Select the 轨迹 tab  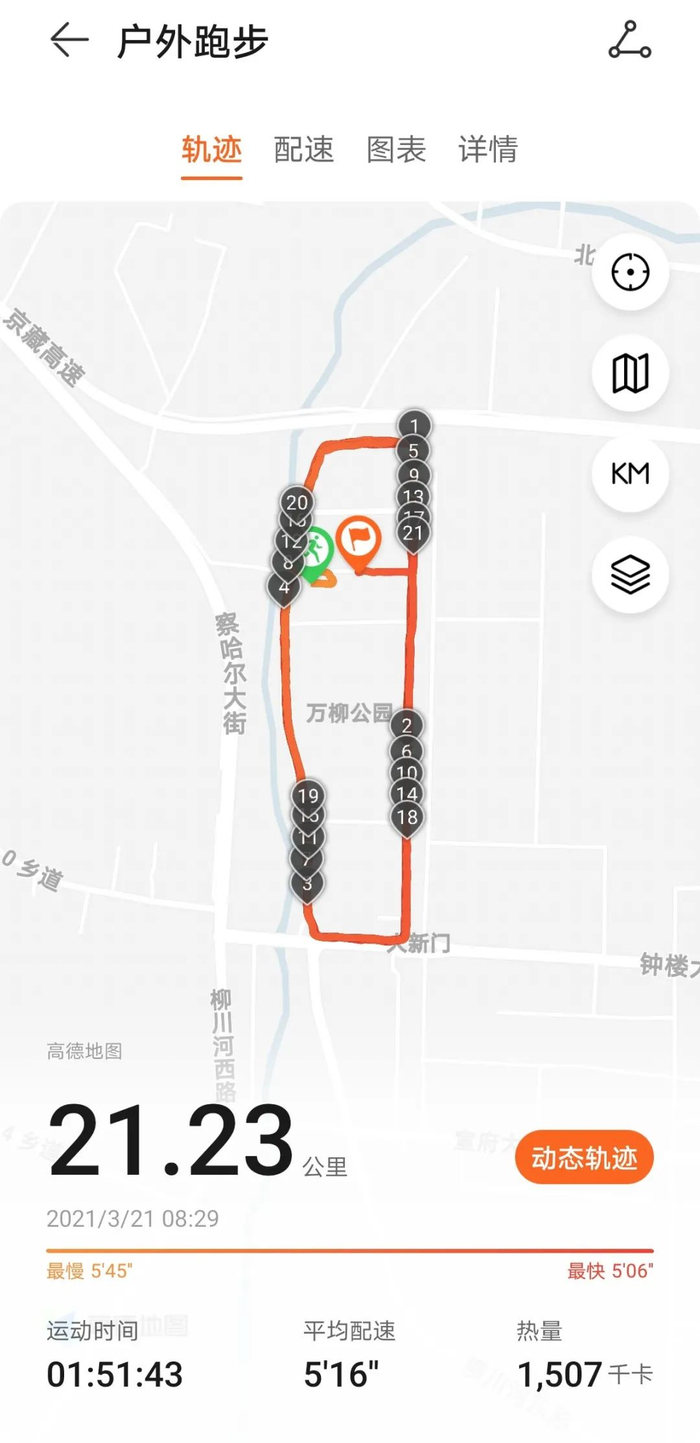[211, 150]
